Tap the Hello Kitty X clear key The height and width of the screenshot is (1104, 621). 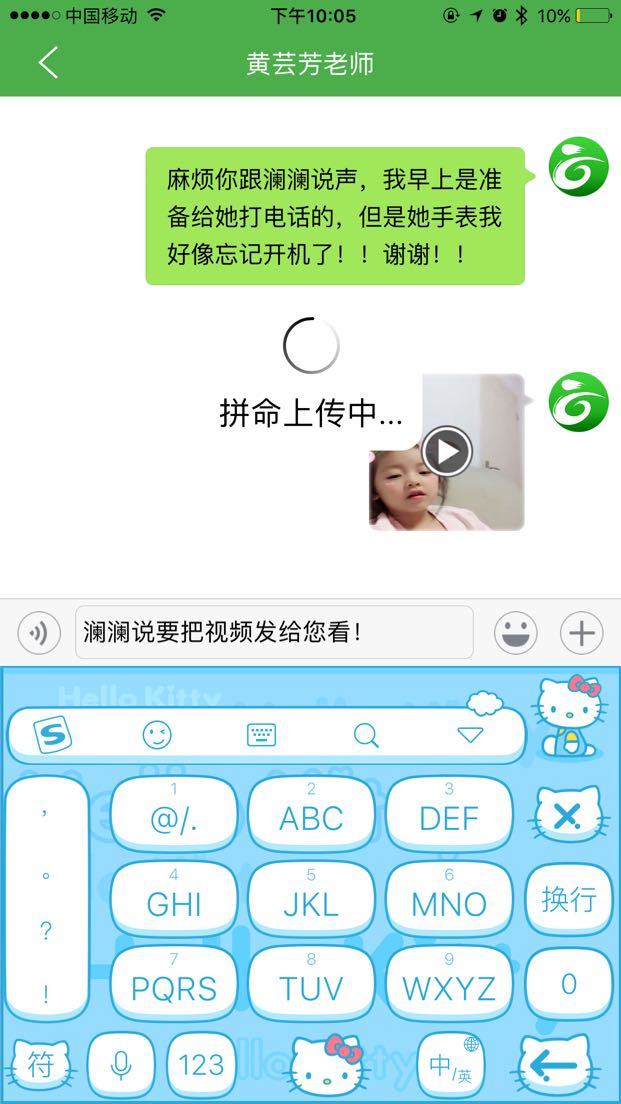(x=568, y=815)
